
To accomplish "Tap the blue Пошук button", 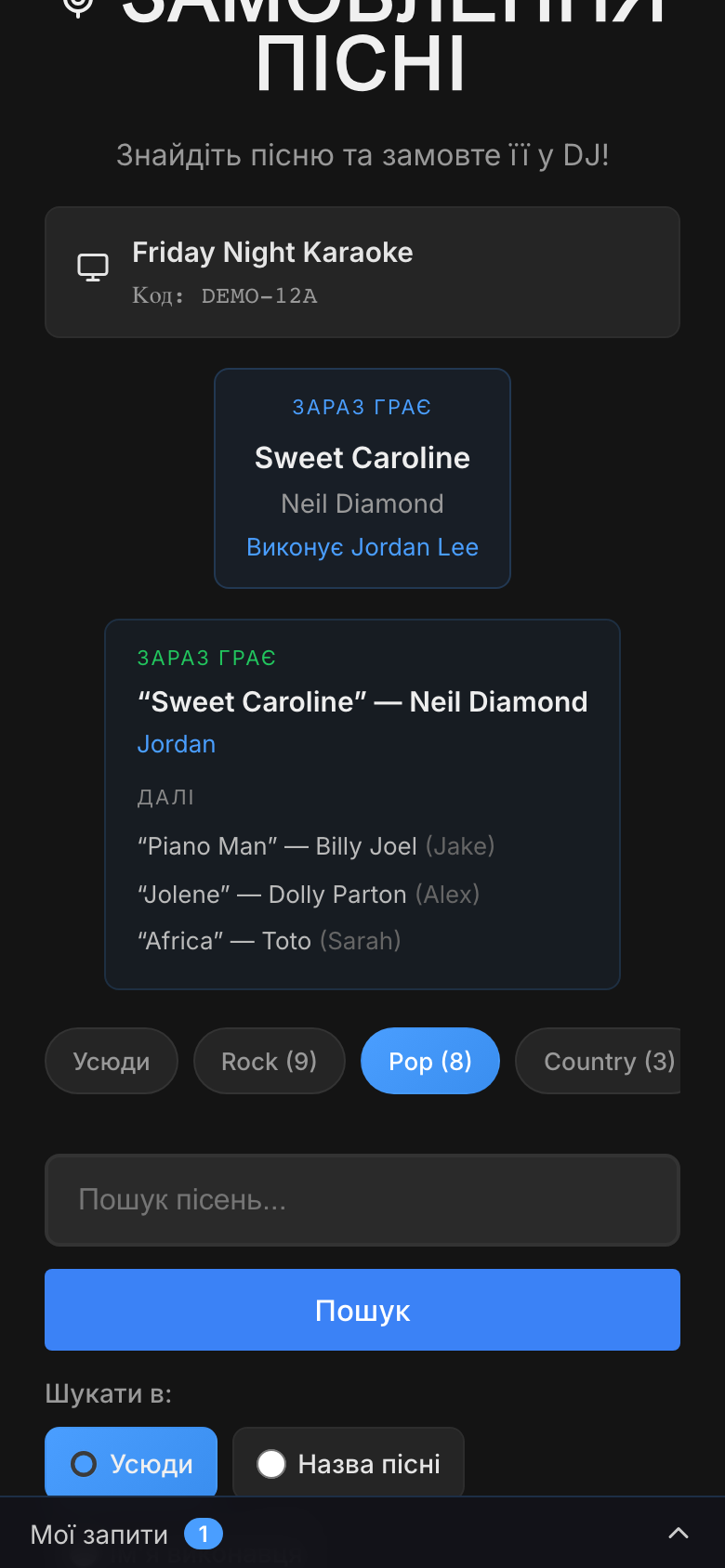I will click(362, 1310).
